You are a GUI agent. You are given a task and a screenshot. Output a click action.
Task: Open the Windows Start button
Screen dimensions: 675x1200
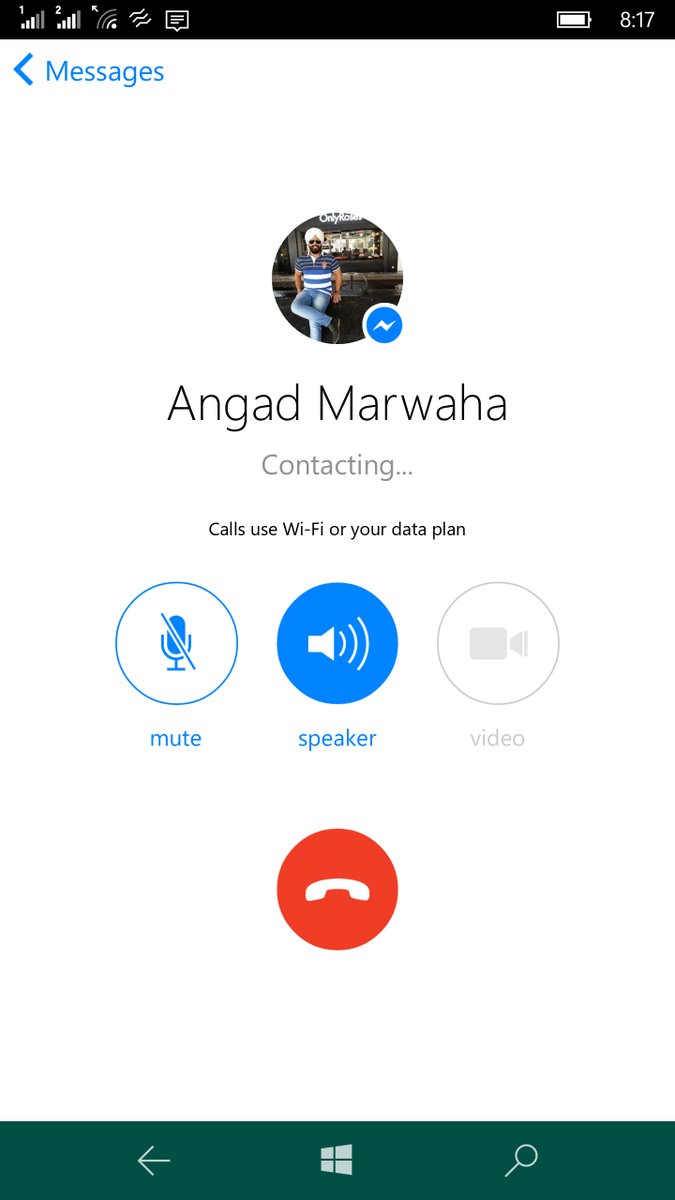[x=337, y=1160]
